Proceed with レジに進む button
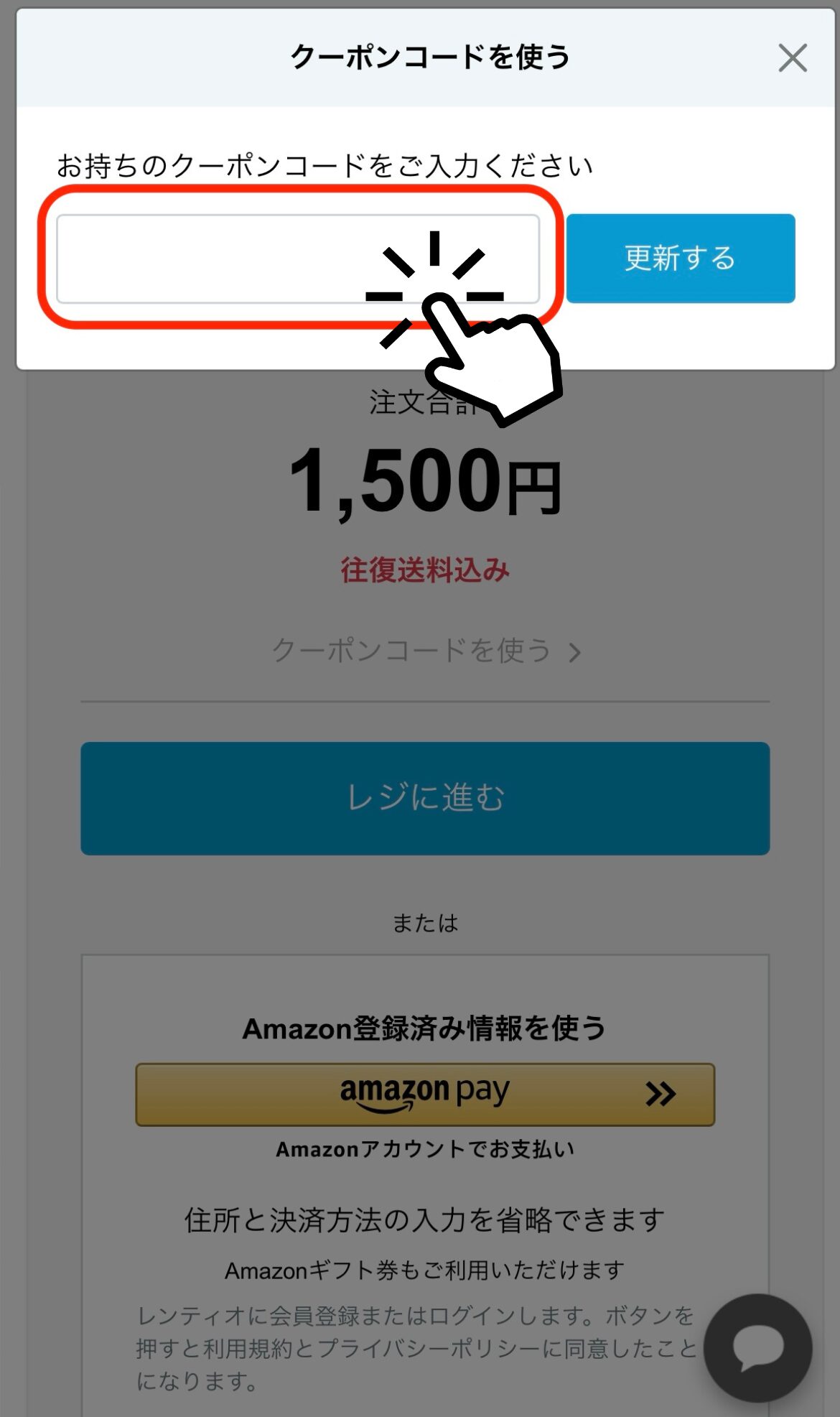 click(425, 798)
